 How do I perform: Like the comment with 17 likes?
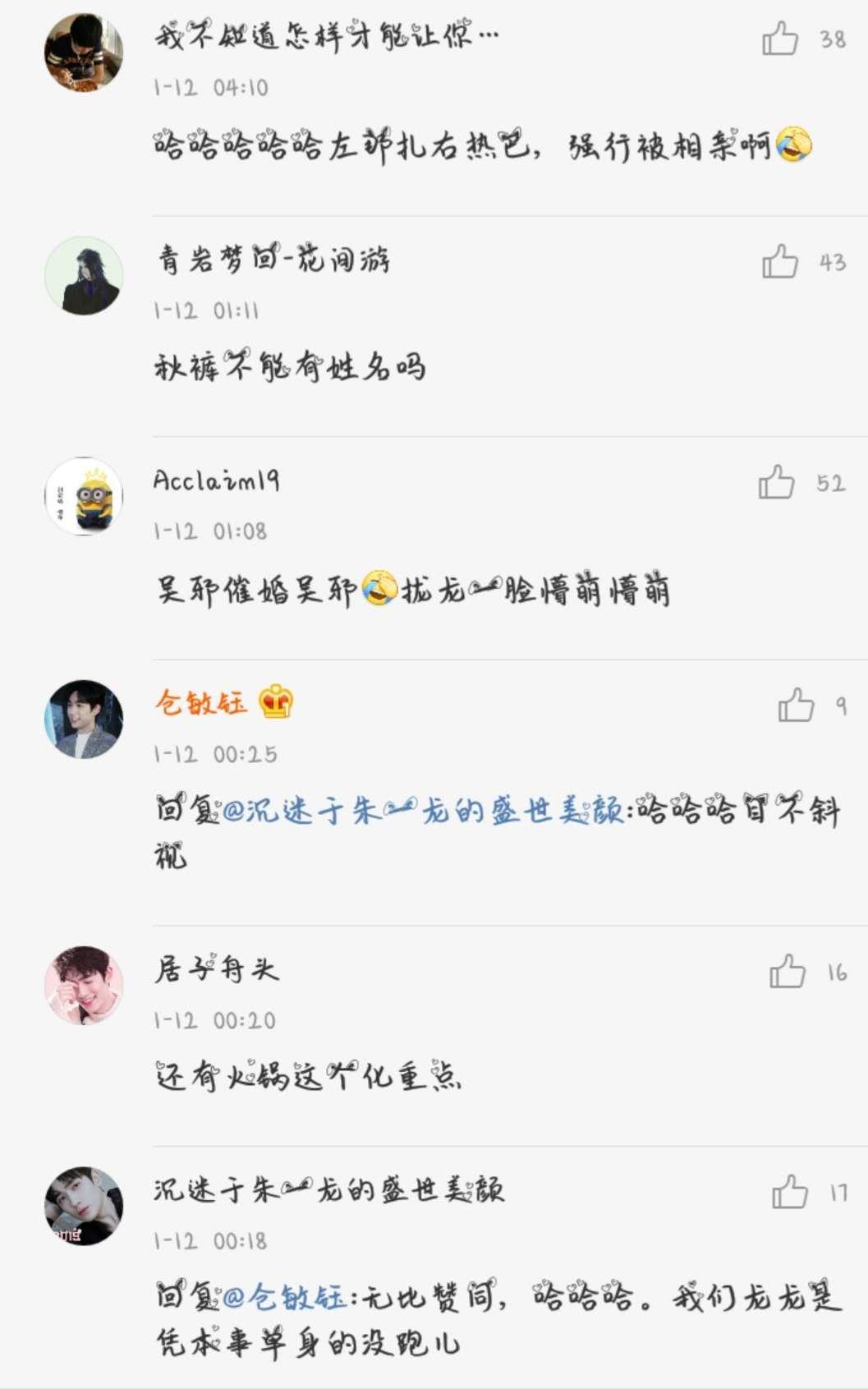point(790,1192)
